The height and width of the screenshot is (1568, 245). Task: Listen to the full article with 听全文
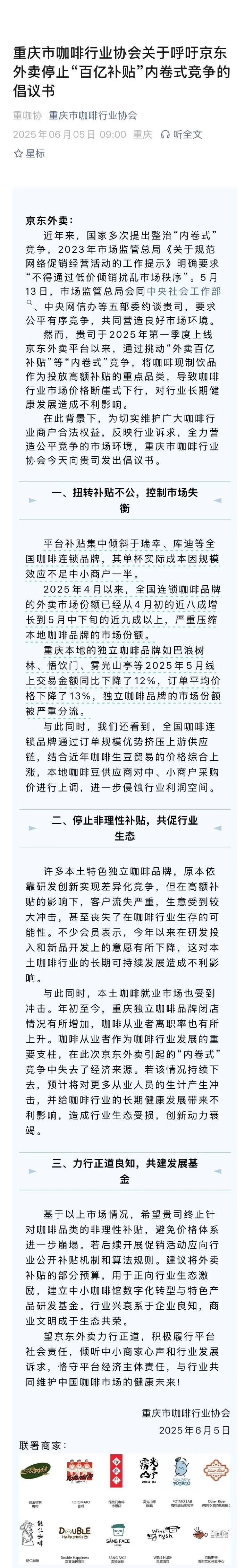(x=181, y=135)
